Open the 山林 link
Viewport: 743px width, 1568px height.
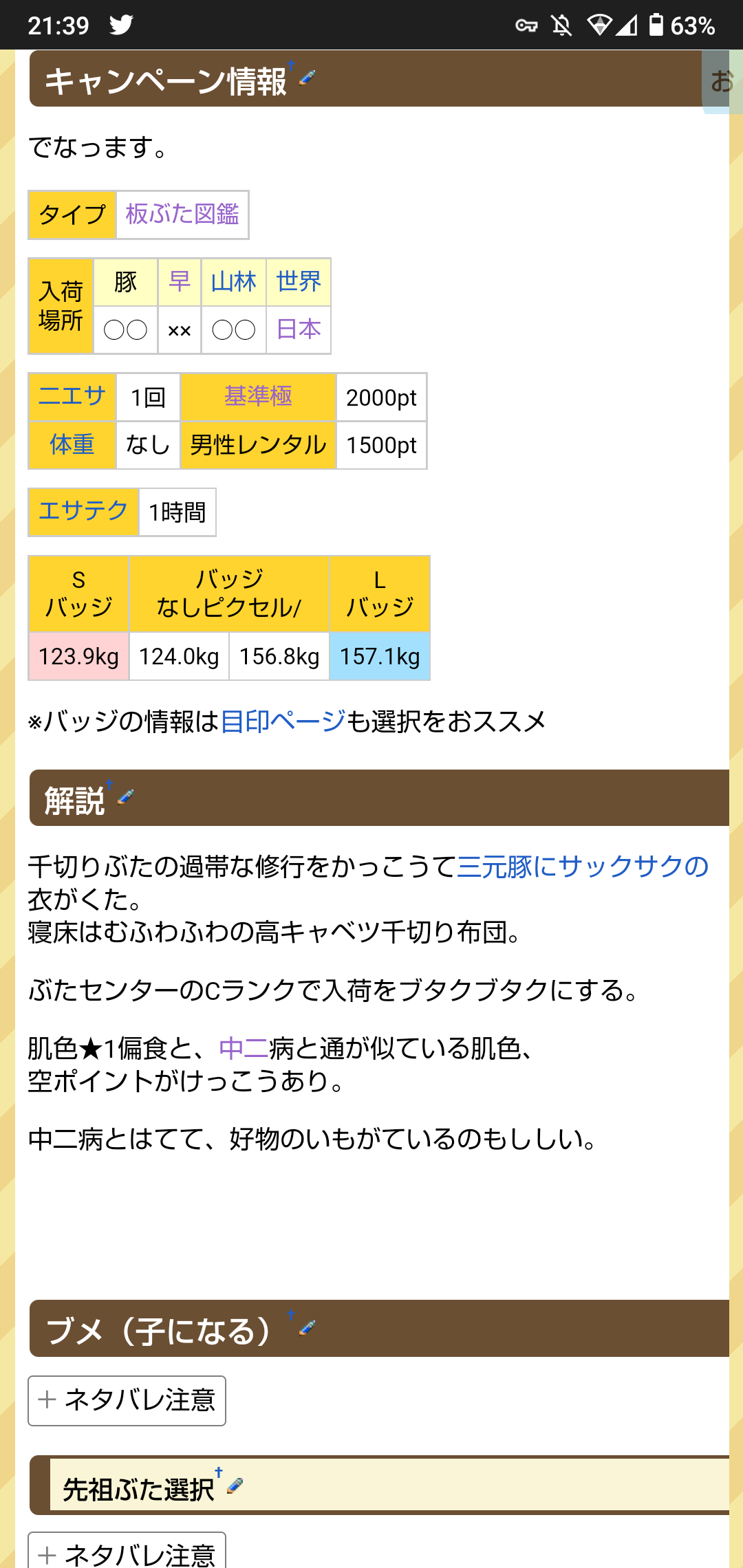coord(233,281)
